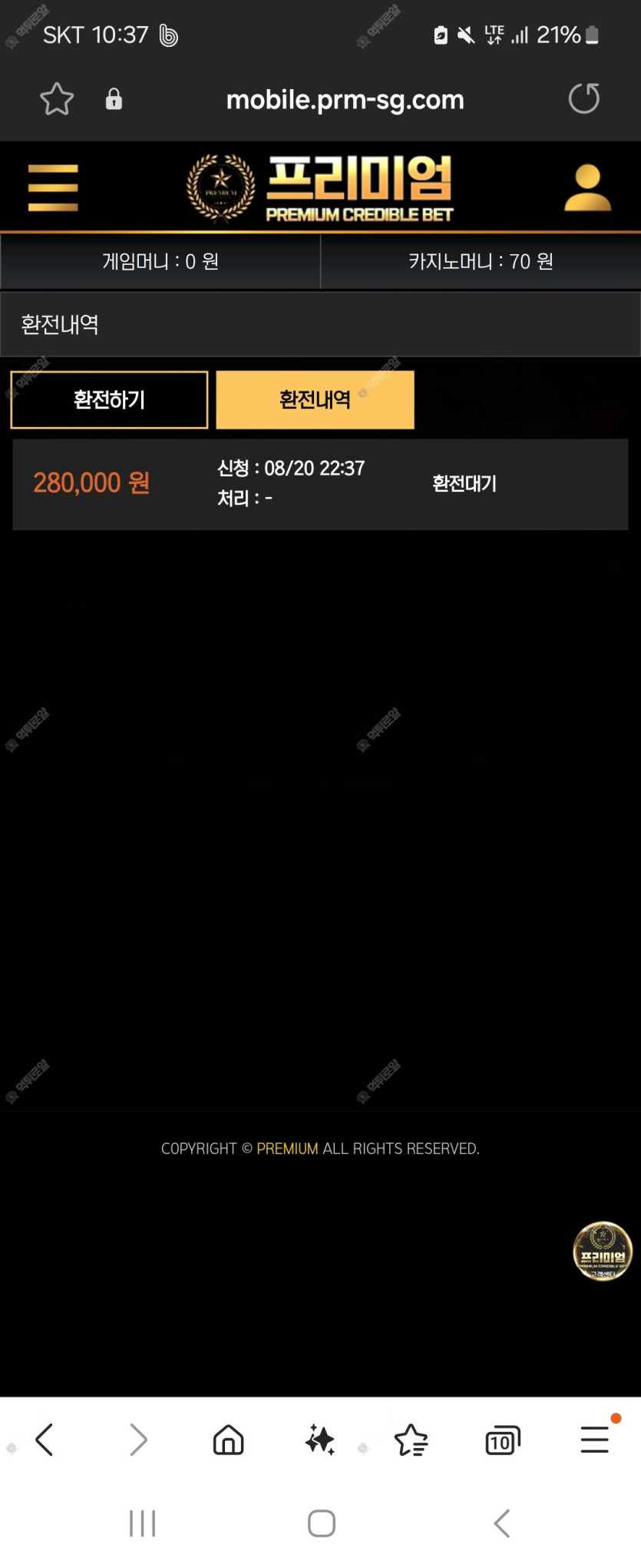Go forward in browser history

coord(138,1440)
